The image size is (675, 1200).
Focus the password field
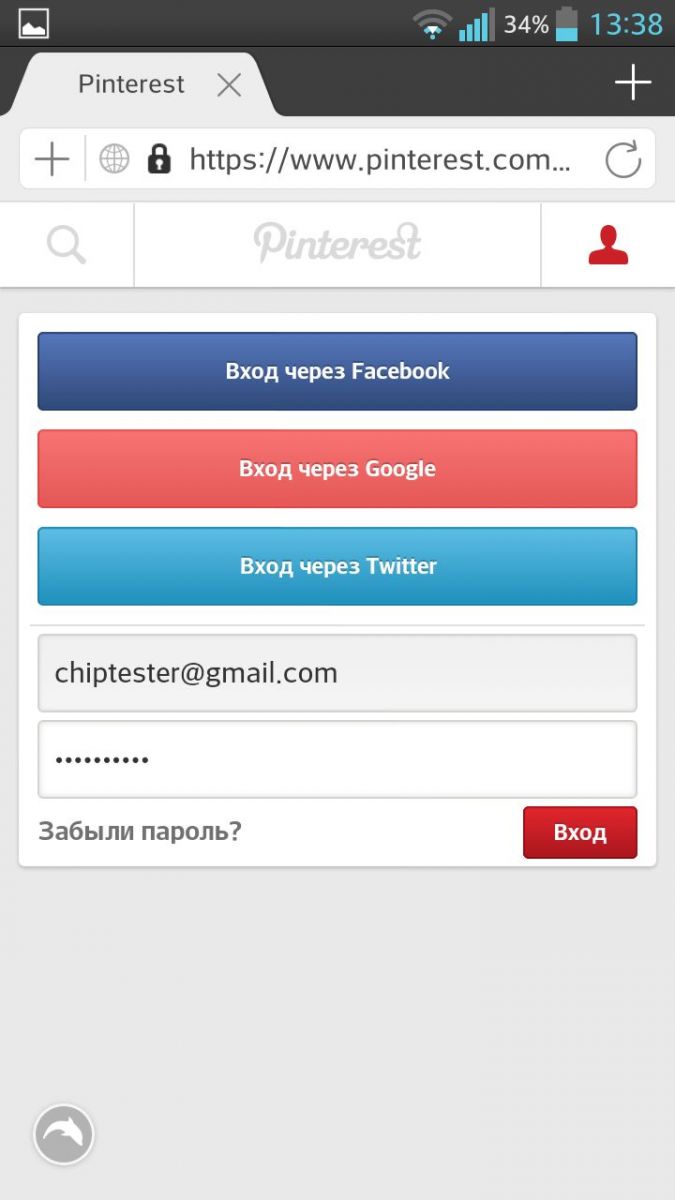(337, 759)
